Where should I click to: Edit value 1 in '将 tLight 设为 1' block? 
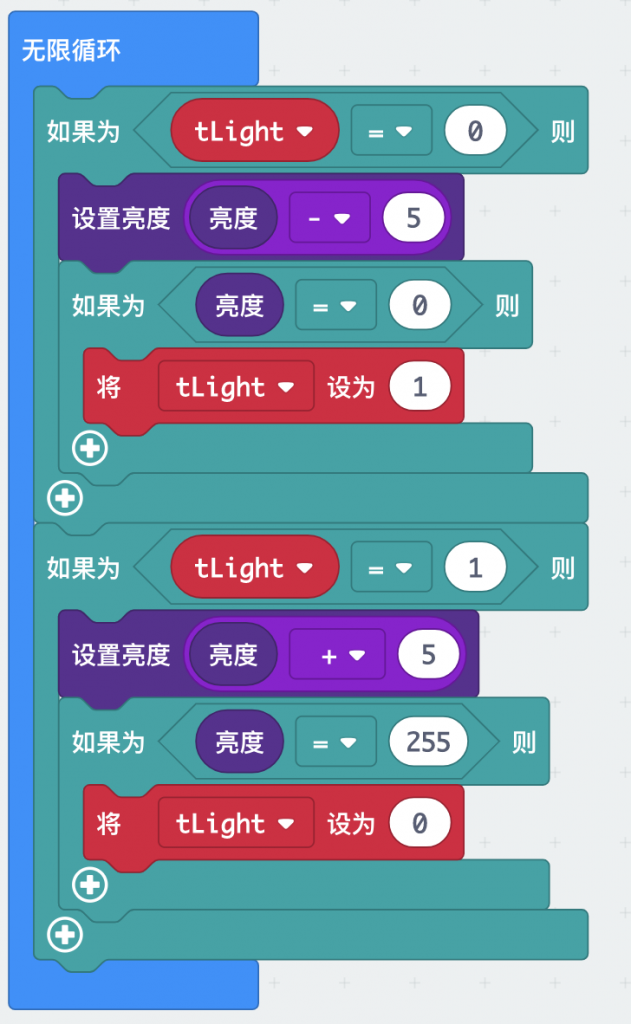[419, 387]
